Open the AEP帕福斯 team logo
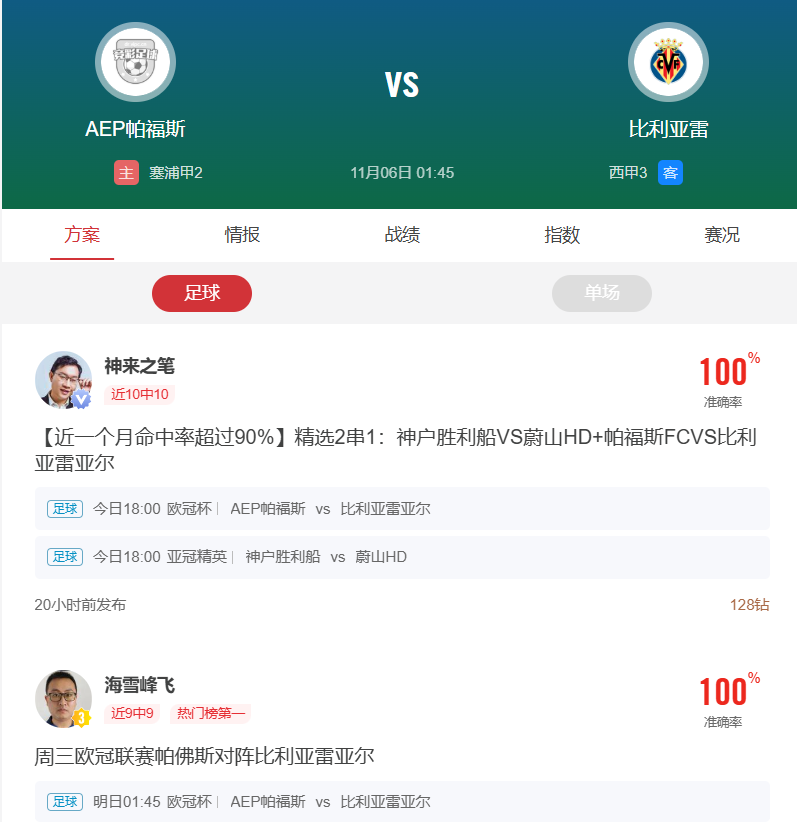 (135, 62)
